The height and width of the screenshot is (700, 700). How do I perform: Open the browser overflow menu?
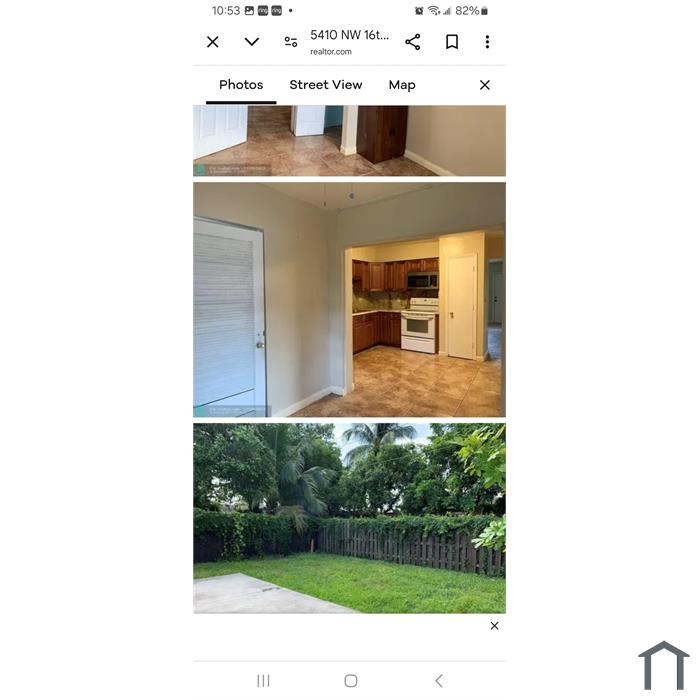point(487,42)
